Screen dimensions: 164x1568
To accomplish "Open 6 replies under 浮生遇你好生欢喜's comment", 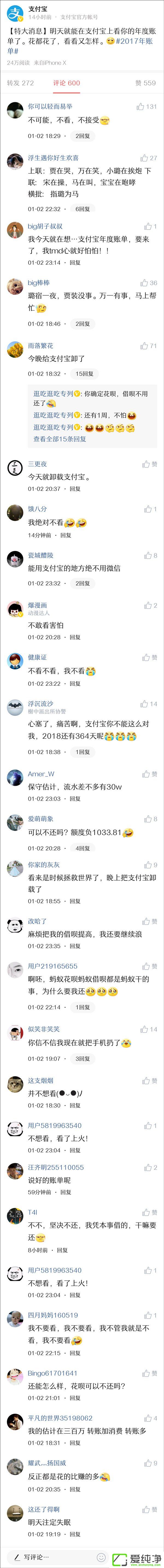I will tap(83, 209).
